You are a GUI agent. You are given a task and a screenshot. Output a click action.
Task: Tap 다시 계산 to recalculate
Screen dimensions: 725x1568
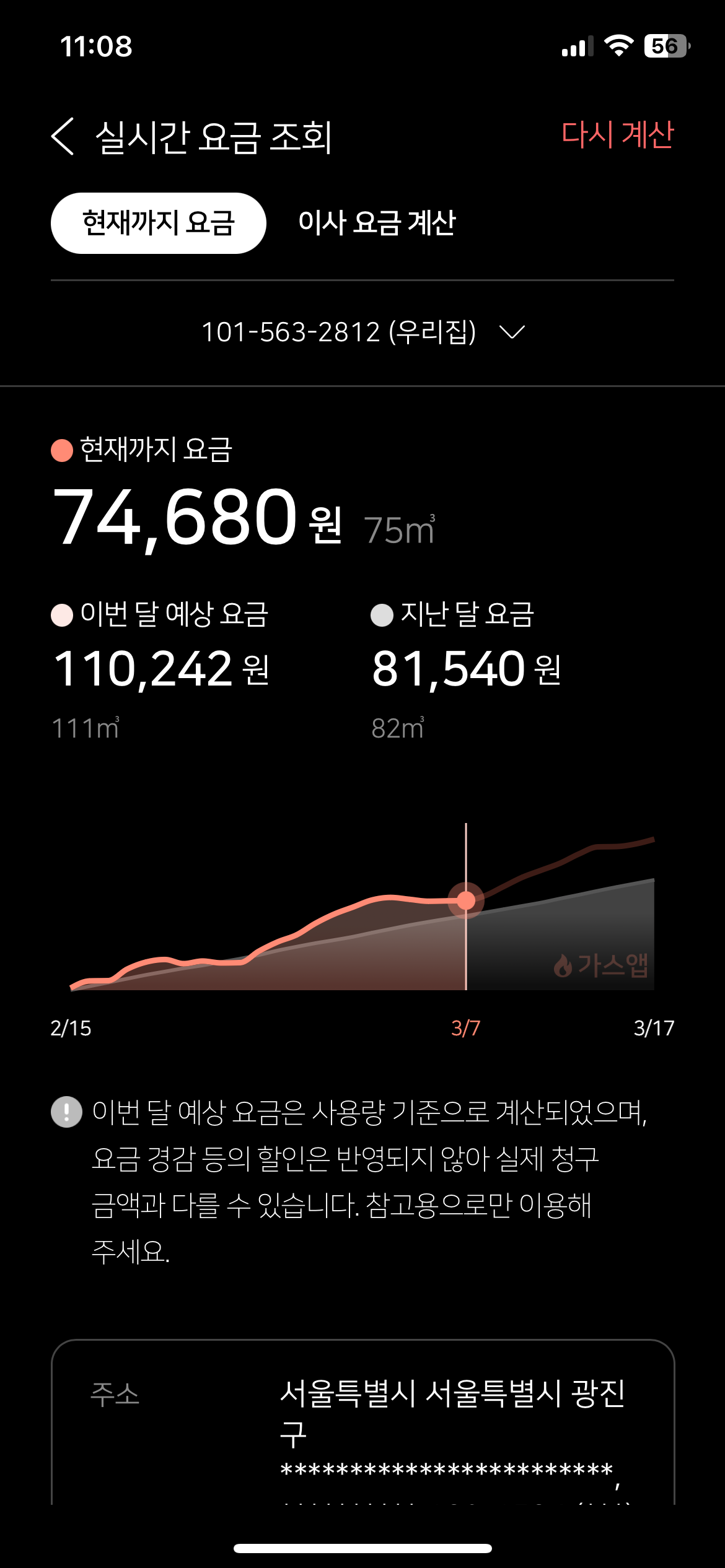(x=617, y=134)
